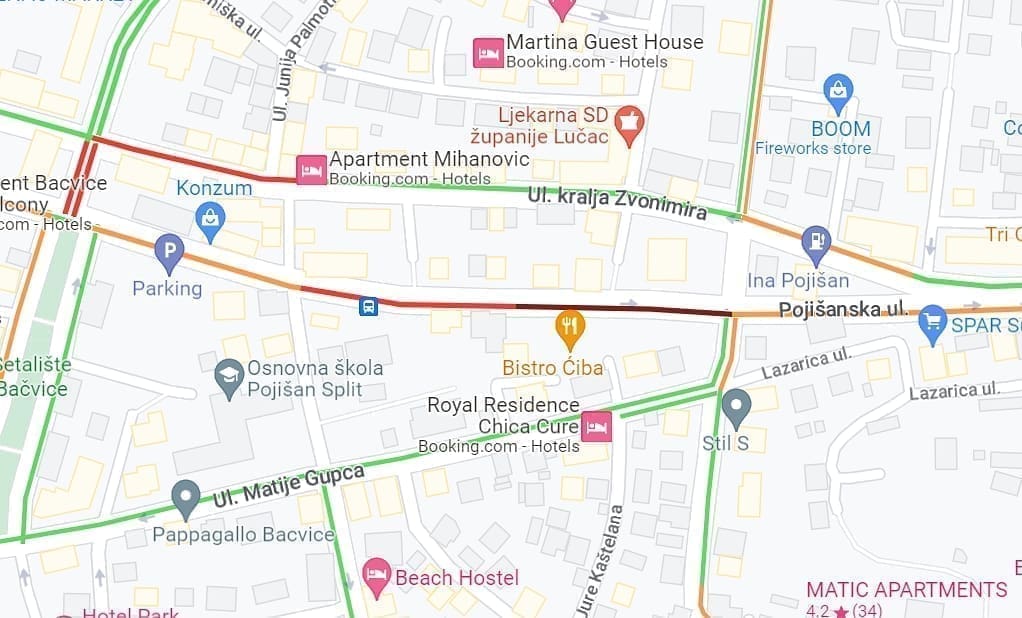Open the Ina Pojišan gas station pin
1022x618 pixels.
[816, 243]
